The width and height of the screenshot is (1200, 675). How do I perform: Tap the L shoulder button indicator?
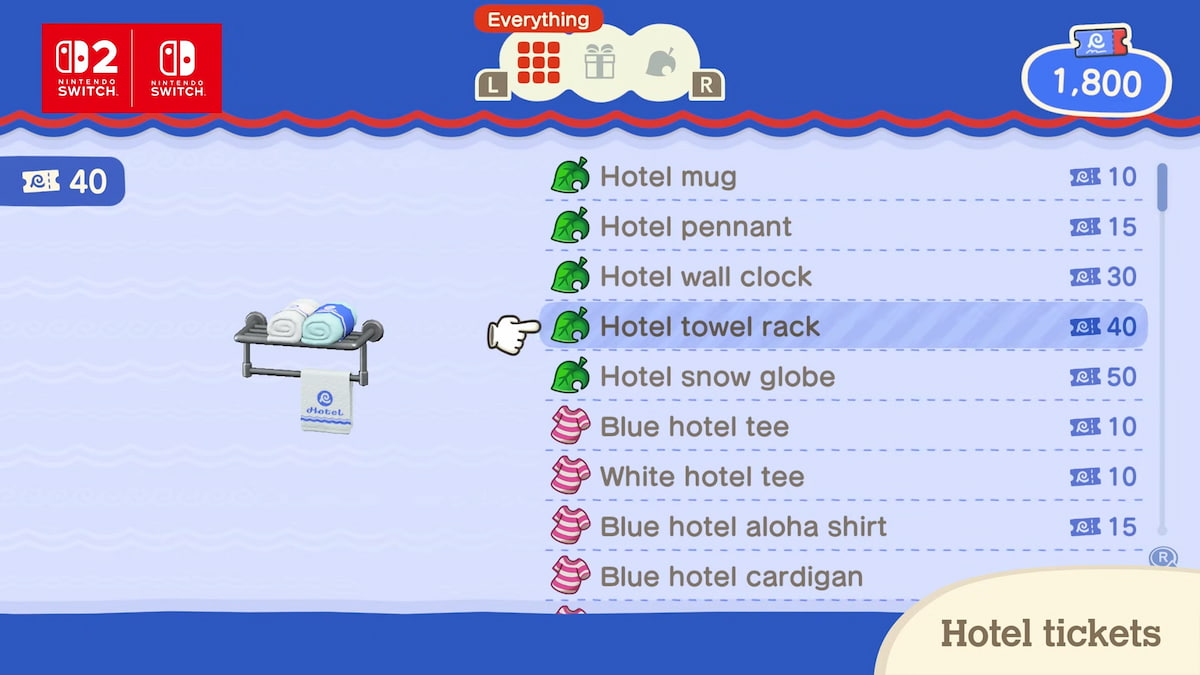click(491, 86)
